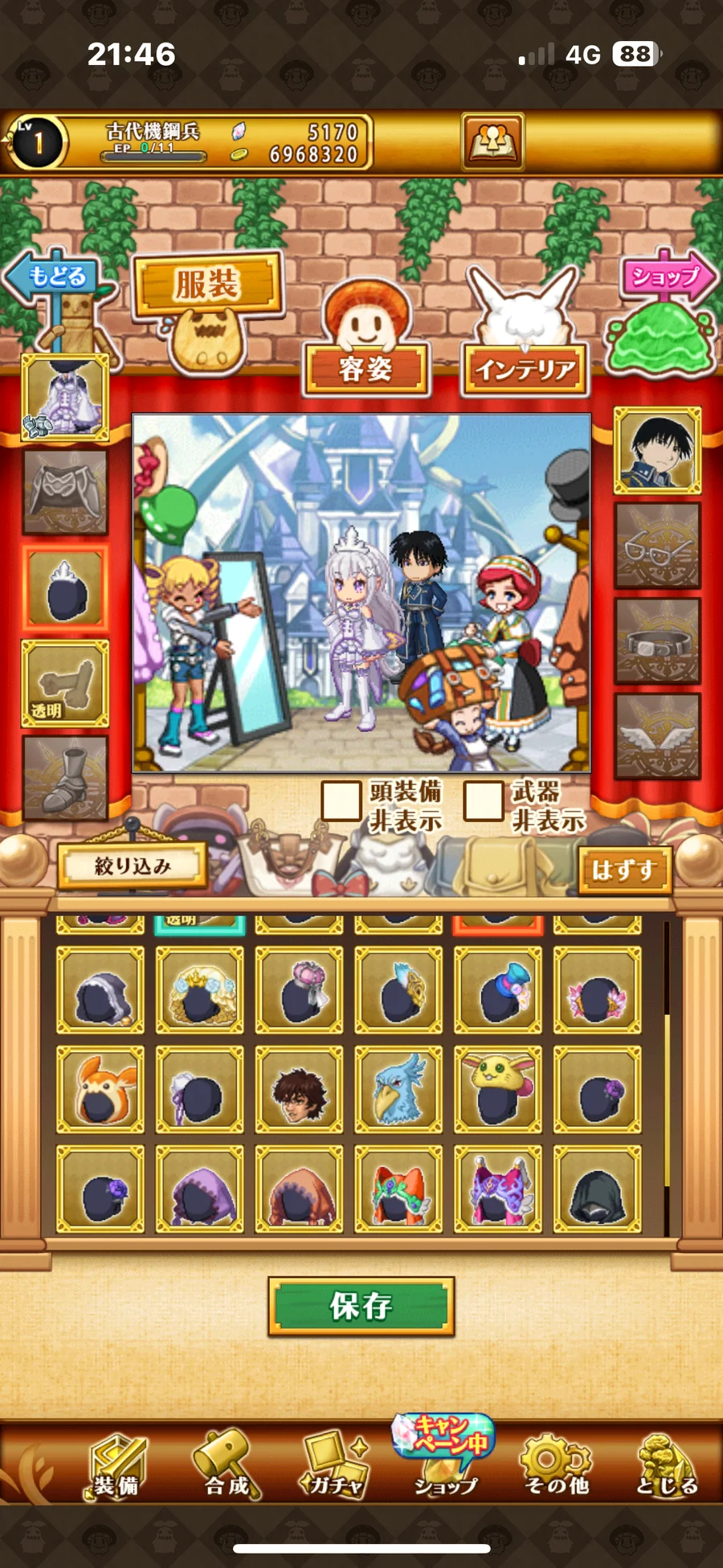Open the 絞り込み filter
Image resolution: width=723 pixels, height=1568 pixels.
(132, 866)
